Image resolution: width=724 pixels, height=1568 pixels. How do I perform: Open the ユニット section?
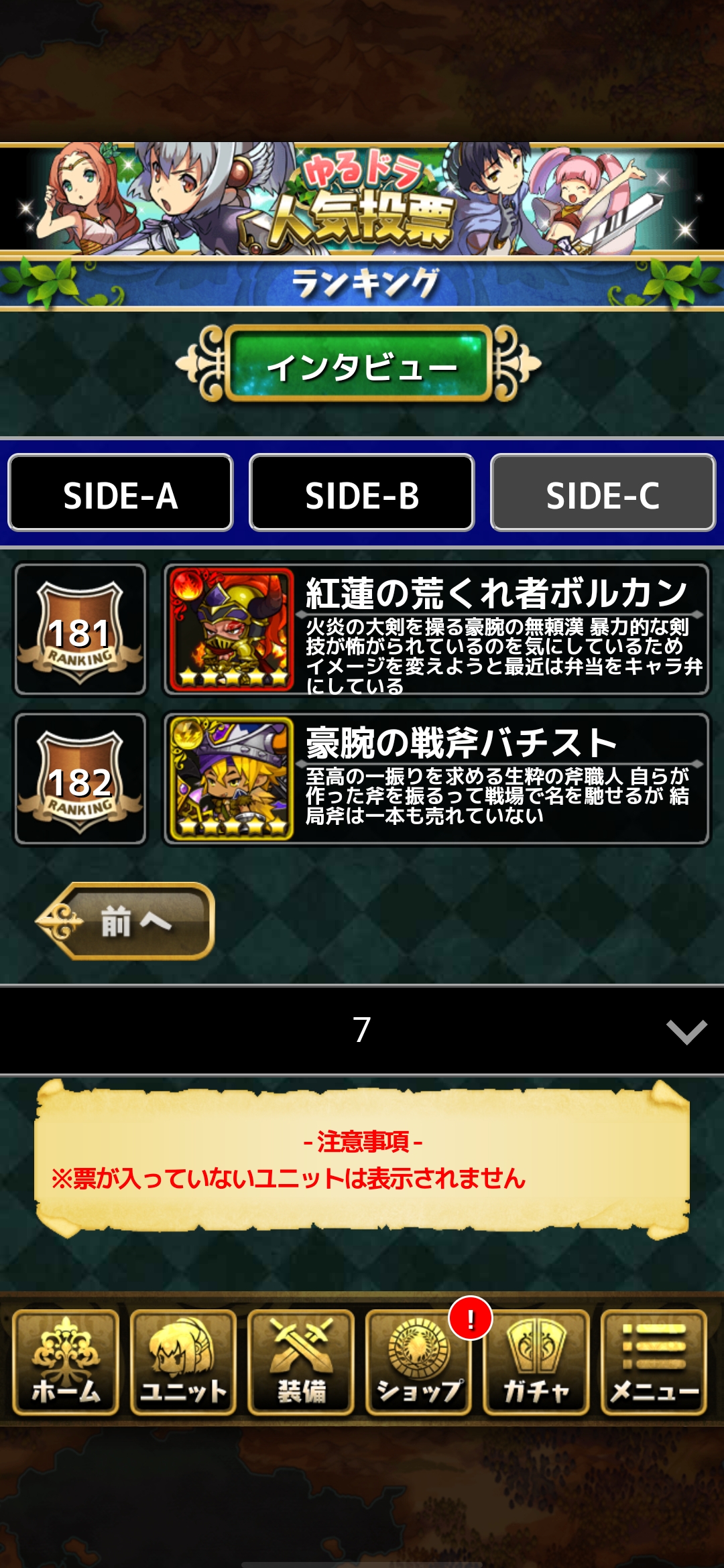click(183, 1363)
